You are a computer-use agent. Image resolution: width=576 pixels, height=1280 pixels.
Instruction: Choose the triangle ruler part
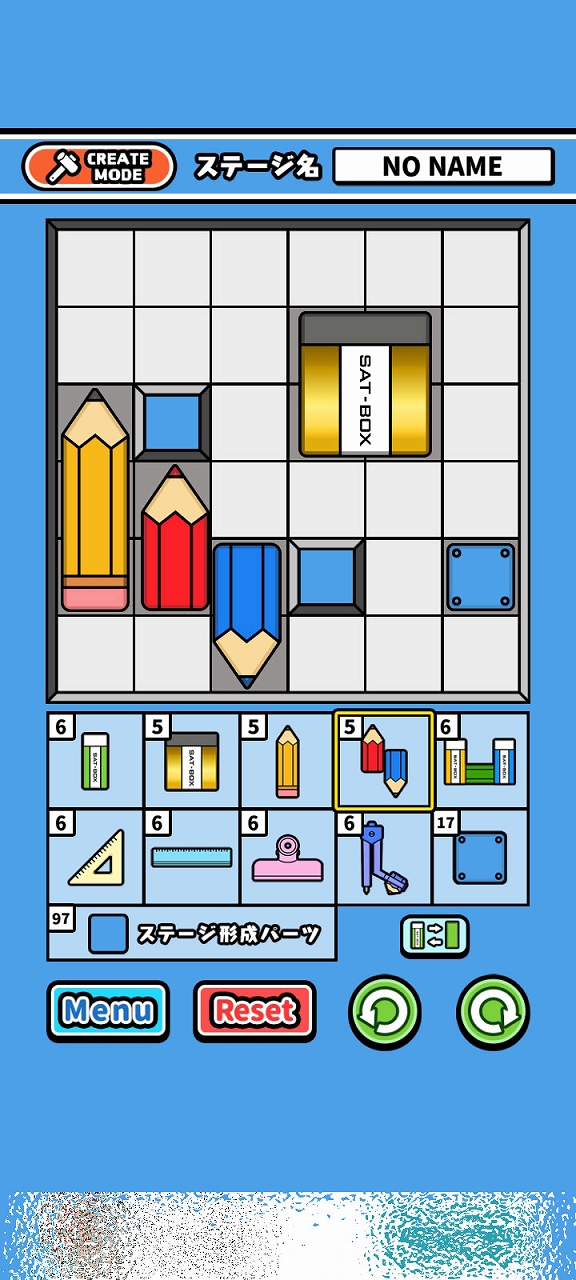tap(96, 857)
